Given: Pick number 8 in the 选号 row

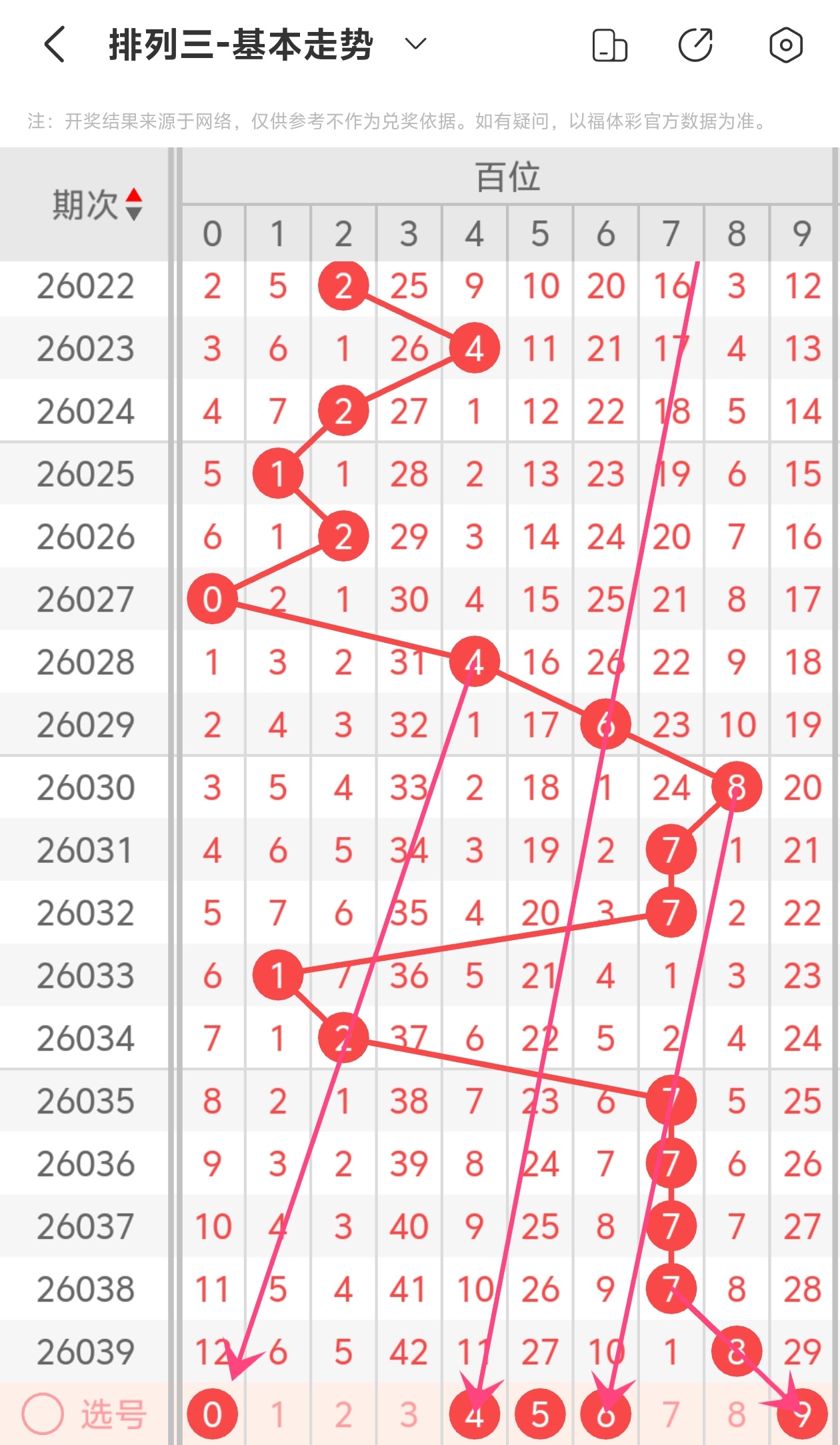Looking at the screenshot, I should pyautogui.click(x=736, y=1414).
